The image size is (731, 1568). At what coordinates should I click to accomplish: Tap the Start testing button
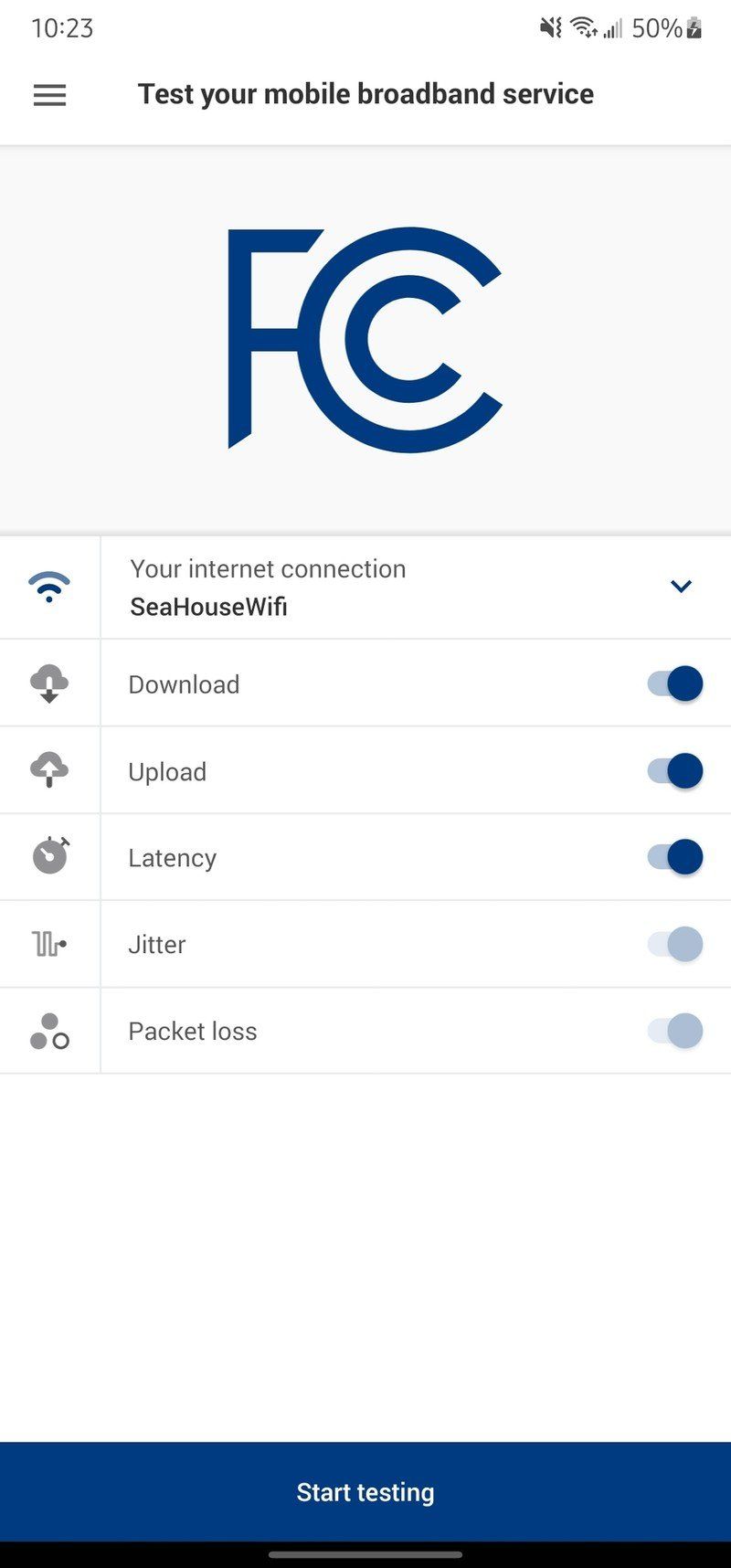pyautogui.click(x=365, y=1491)
